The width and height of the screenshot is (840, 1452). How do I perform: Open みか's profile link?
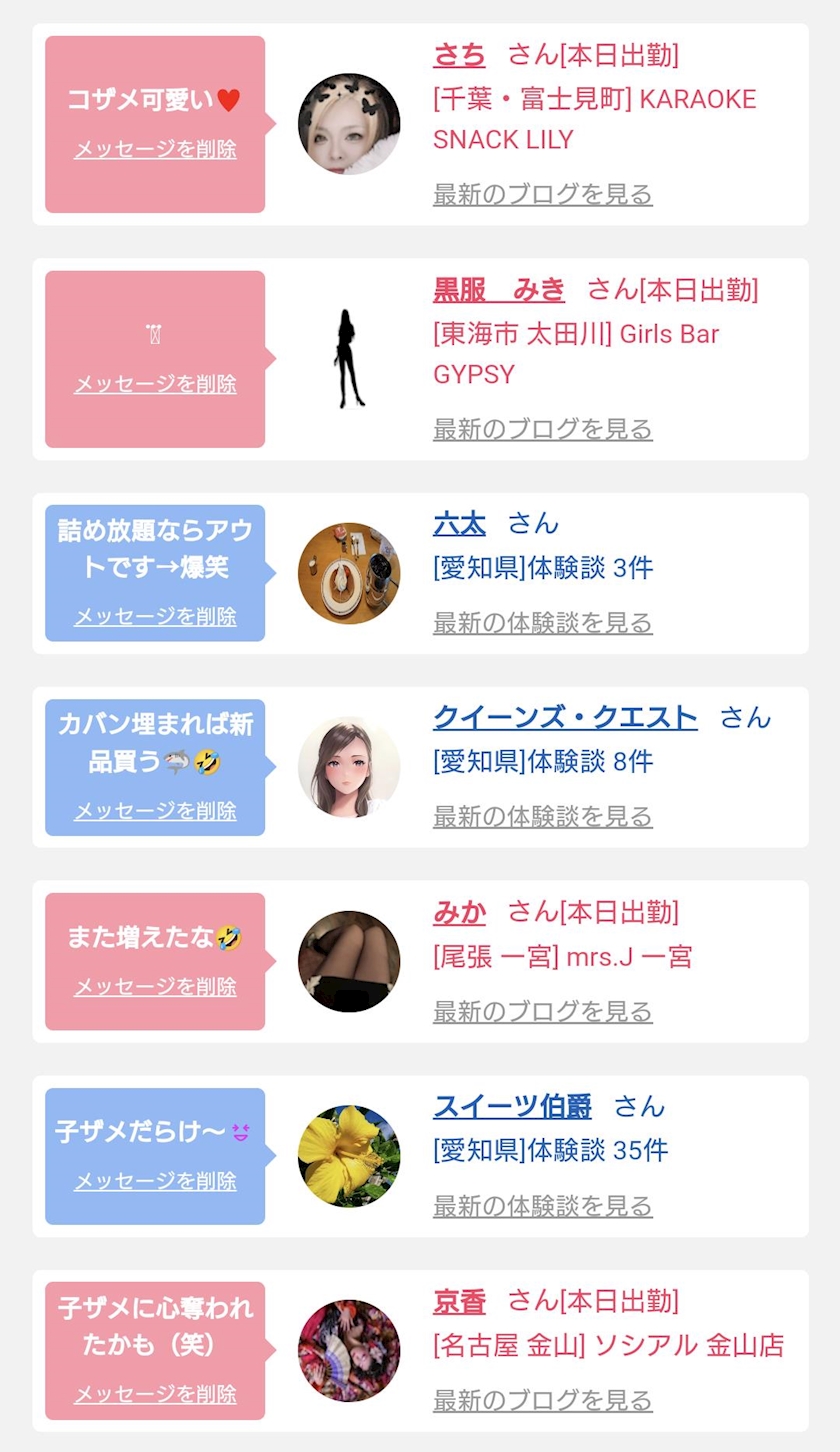[x=459, y=911]
